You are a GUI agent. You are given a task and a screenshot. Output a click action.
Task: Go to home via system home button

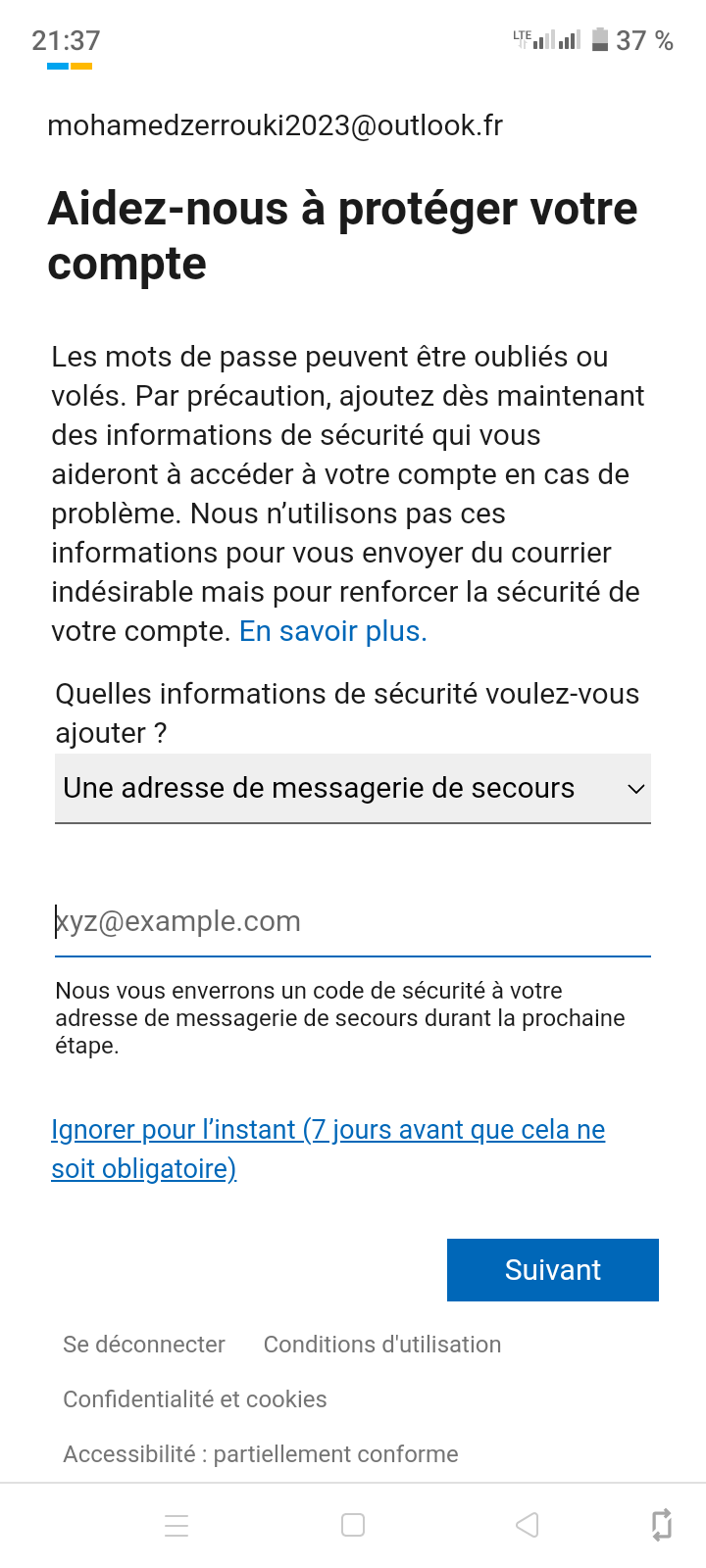tap(353, 1525)
